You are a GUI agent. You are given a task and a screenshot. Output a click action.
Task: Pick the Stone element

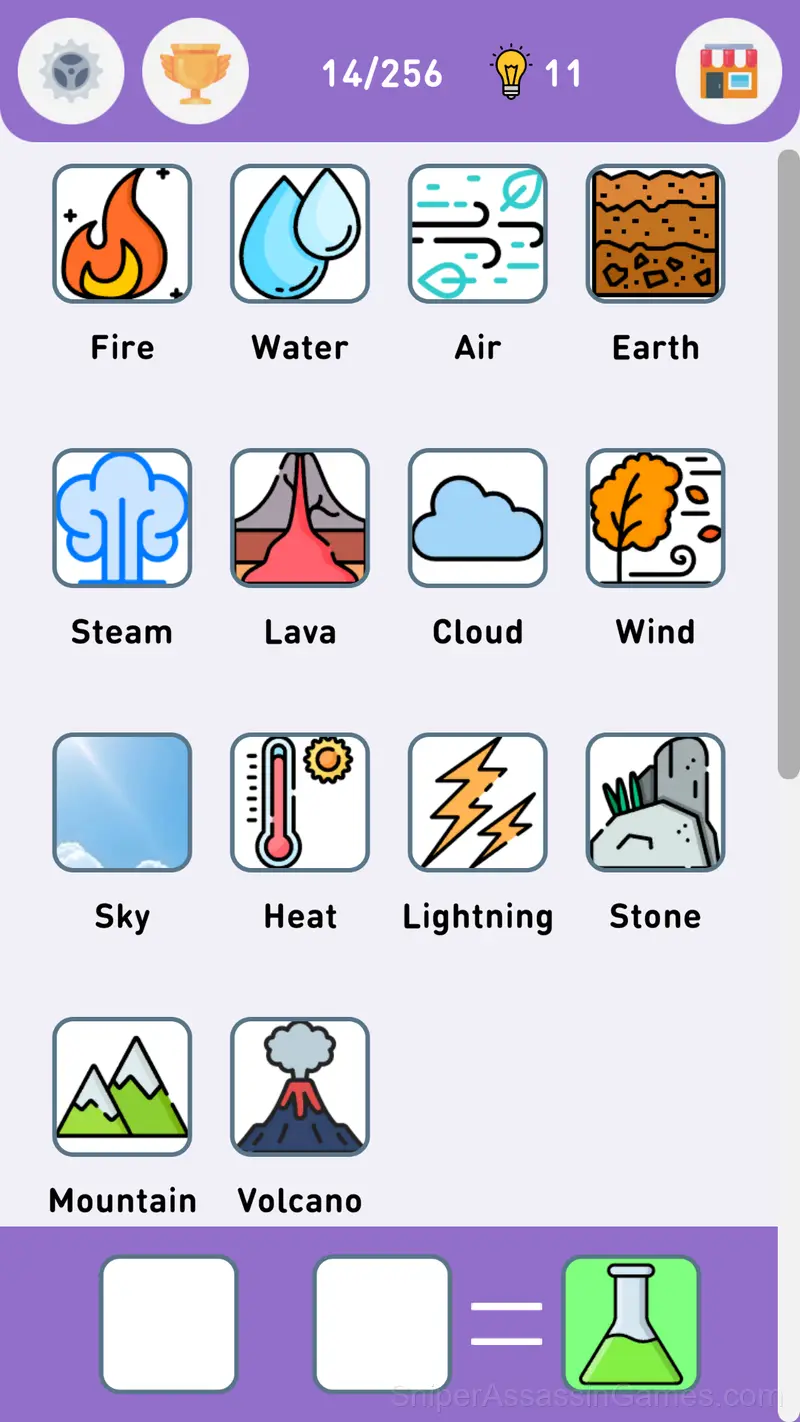(656, 802)
